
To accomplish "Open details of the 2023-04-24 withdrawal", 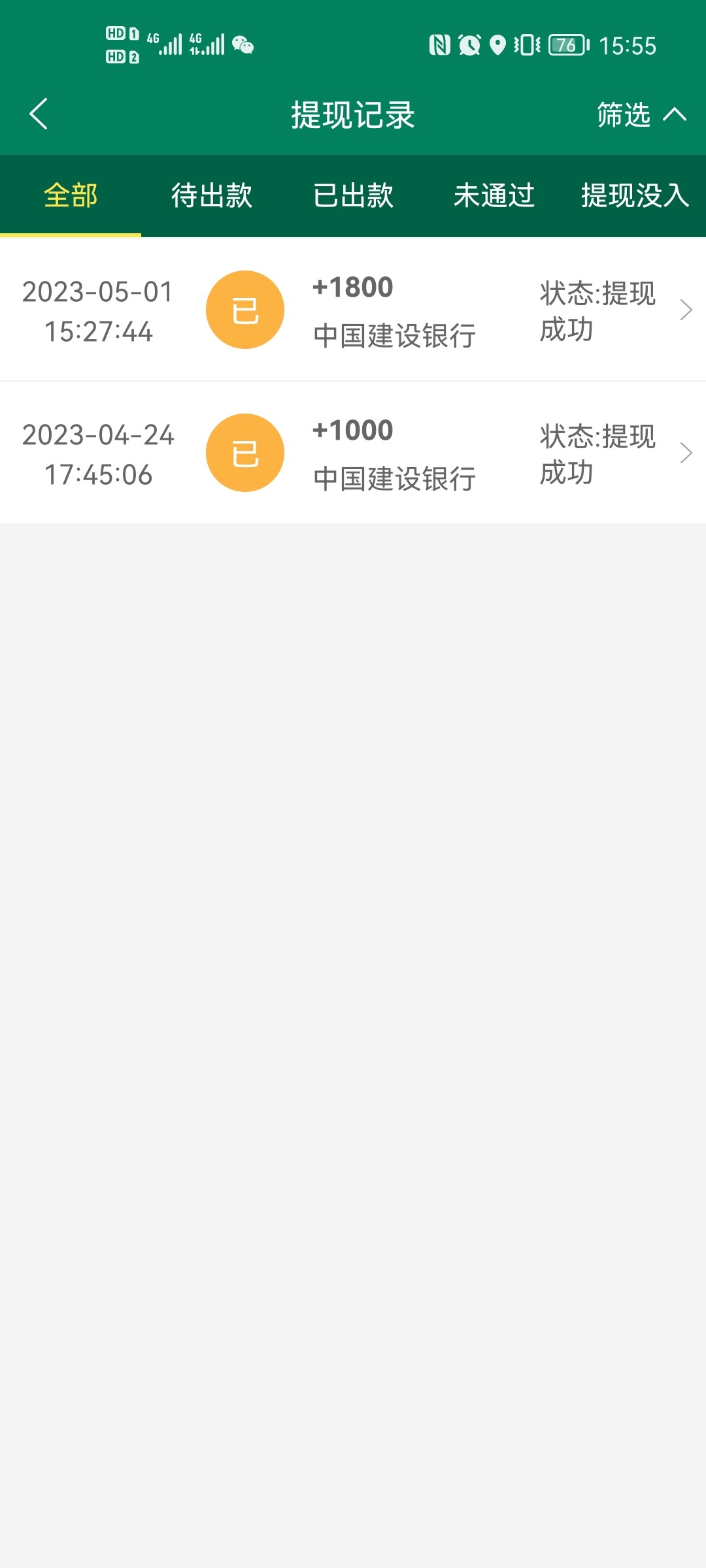I will [x=684, y=452].
